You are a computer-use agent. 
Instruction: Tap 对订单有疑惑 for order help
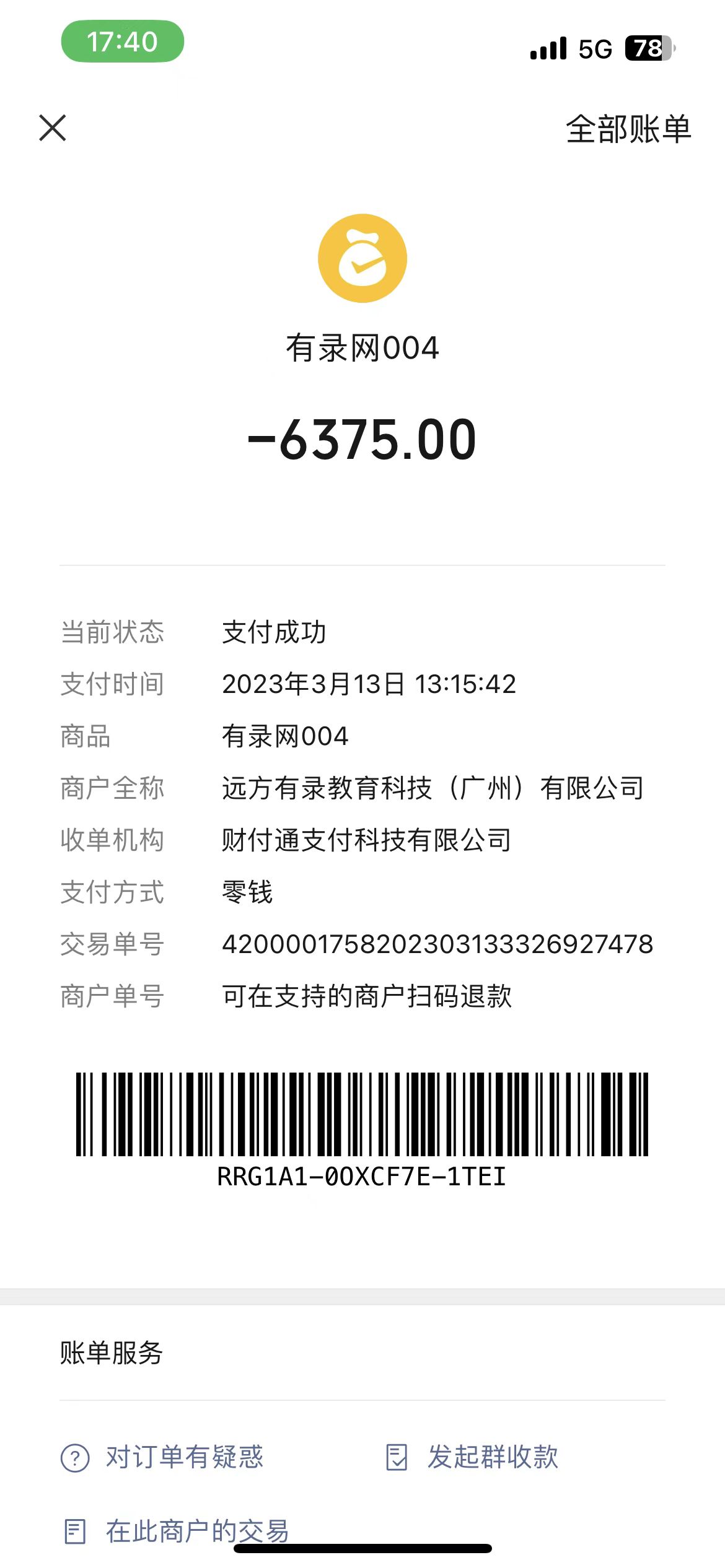coord(163,1457)
